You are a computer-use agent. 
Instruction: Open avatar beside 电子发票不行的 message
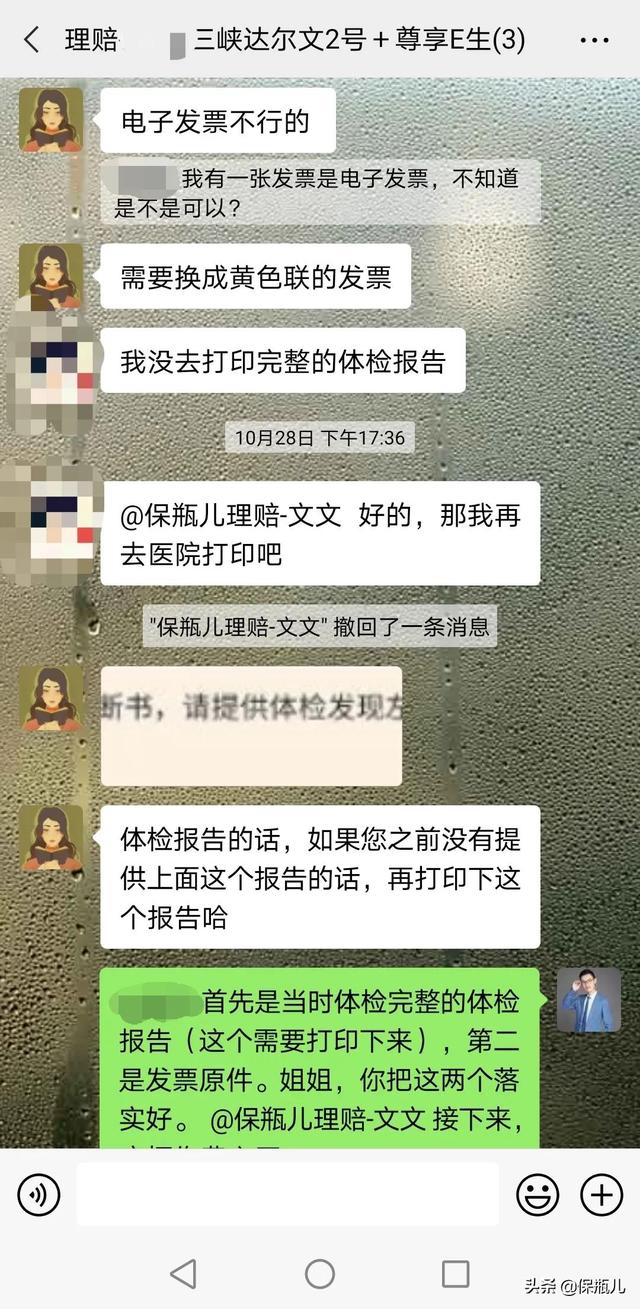(51, 120)
